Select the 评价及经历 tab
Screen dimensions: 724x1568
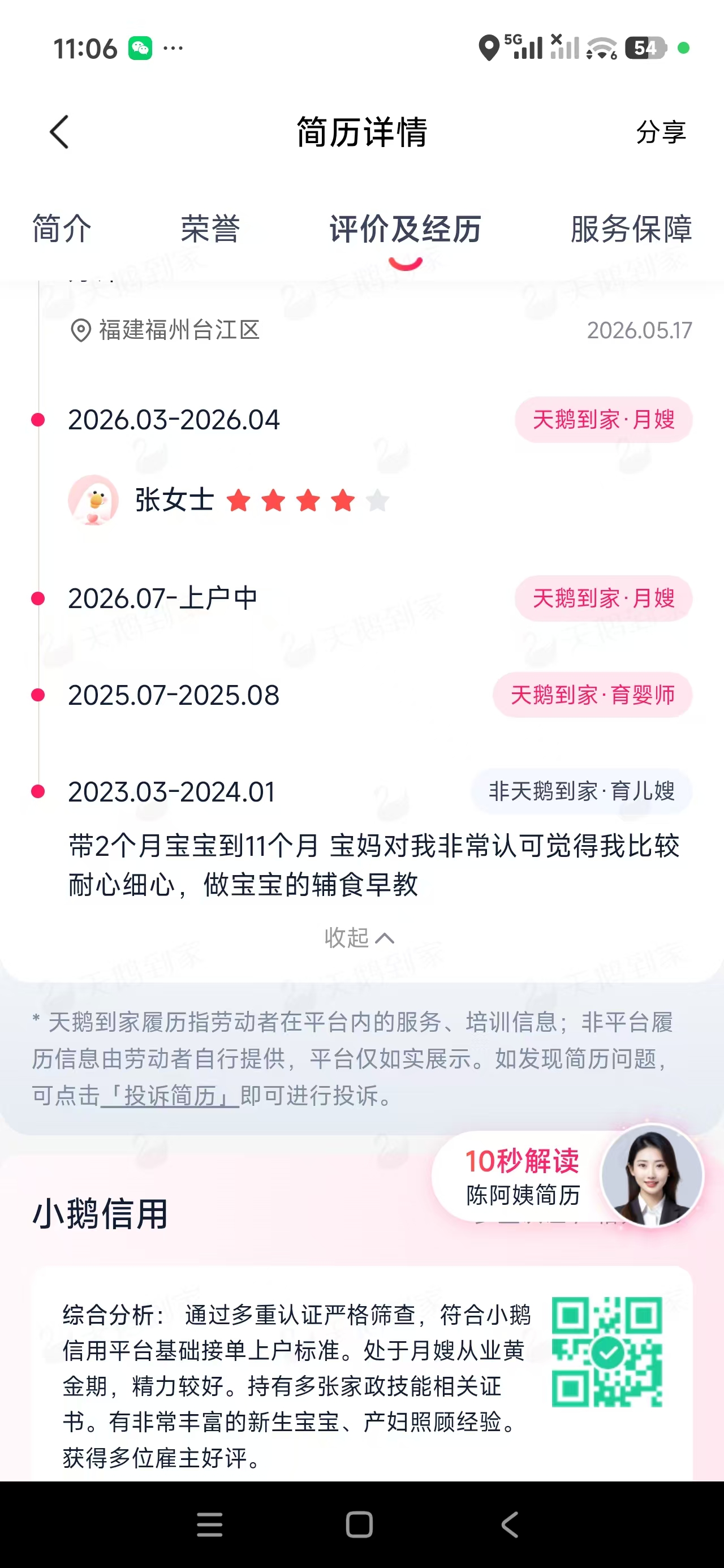click(406, 230)
